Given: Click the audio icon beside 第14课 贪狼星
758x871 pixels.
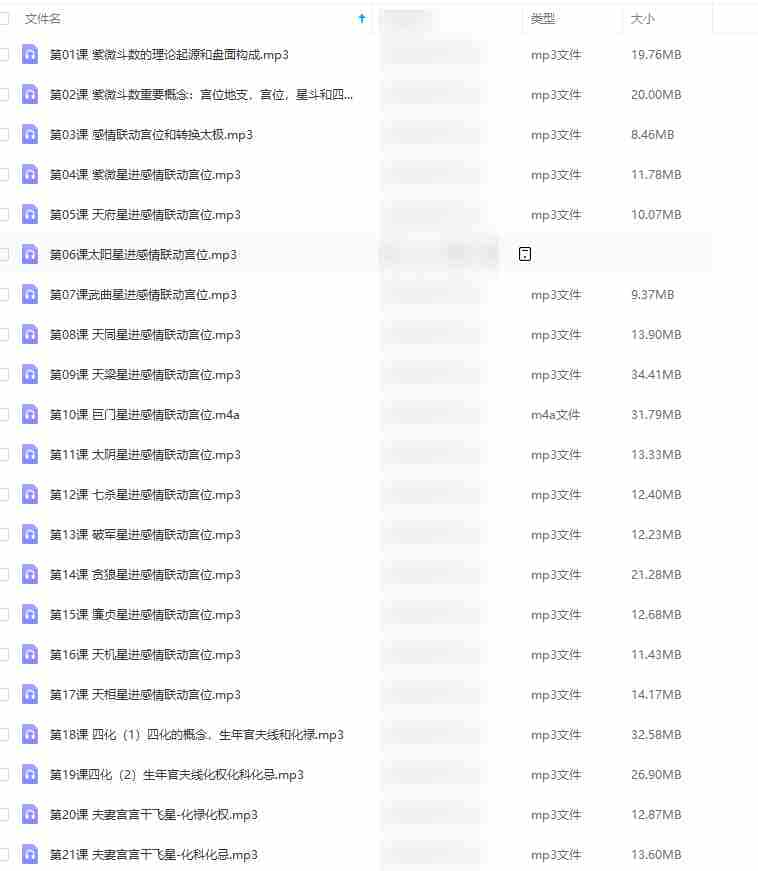Looking at the screenshot, I should [x=29, y=574].
